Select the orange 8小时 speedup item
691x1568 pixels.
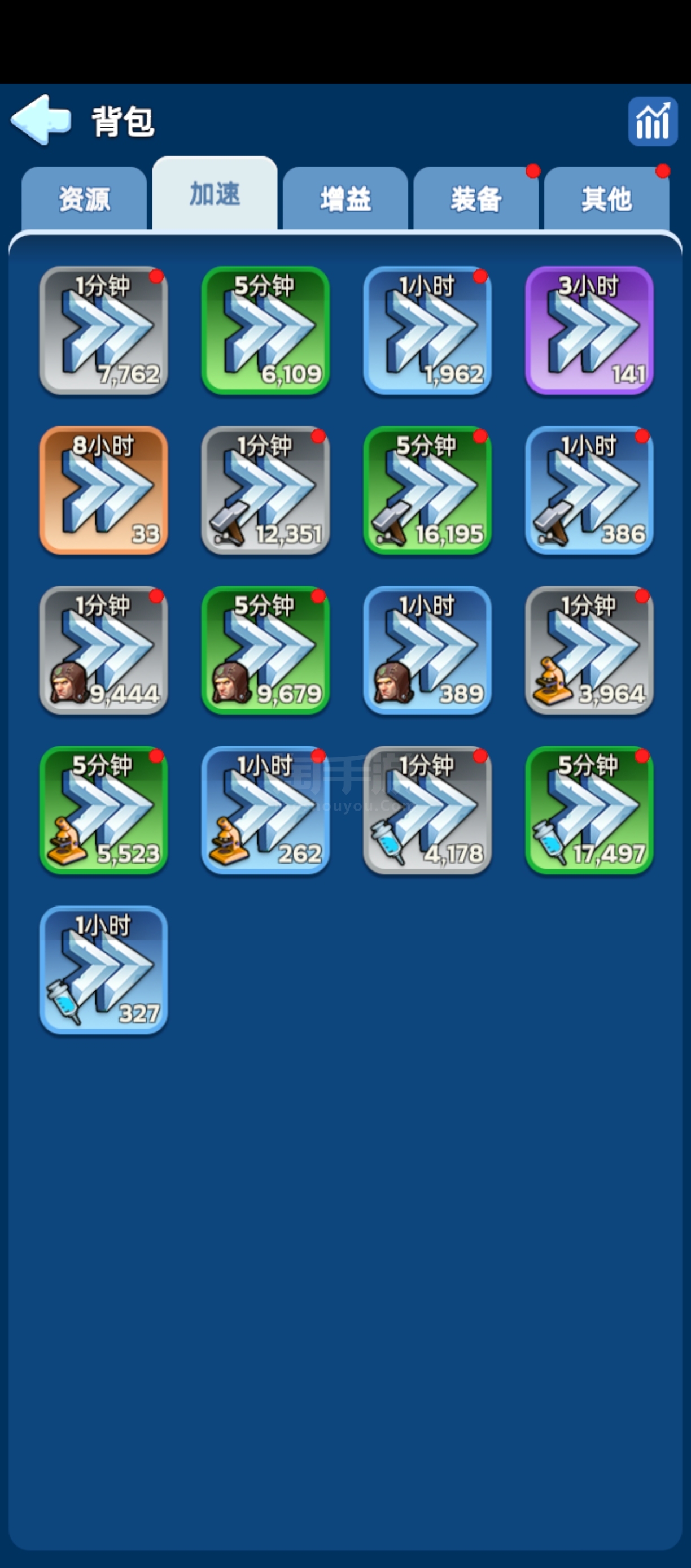tap(103, 491)
